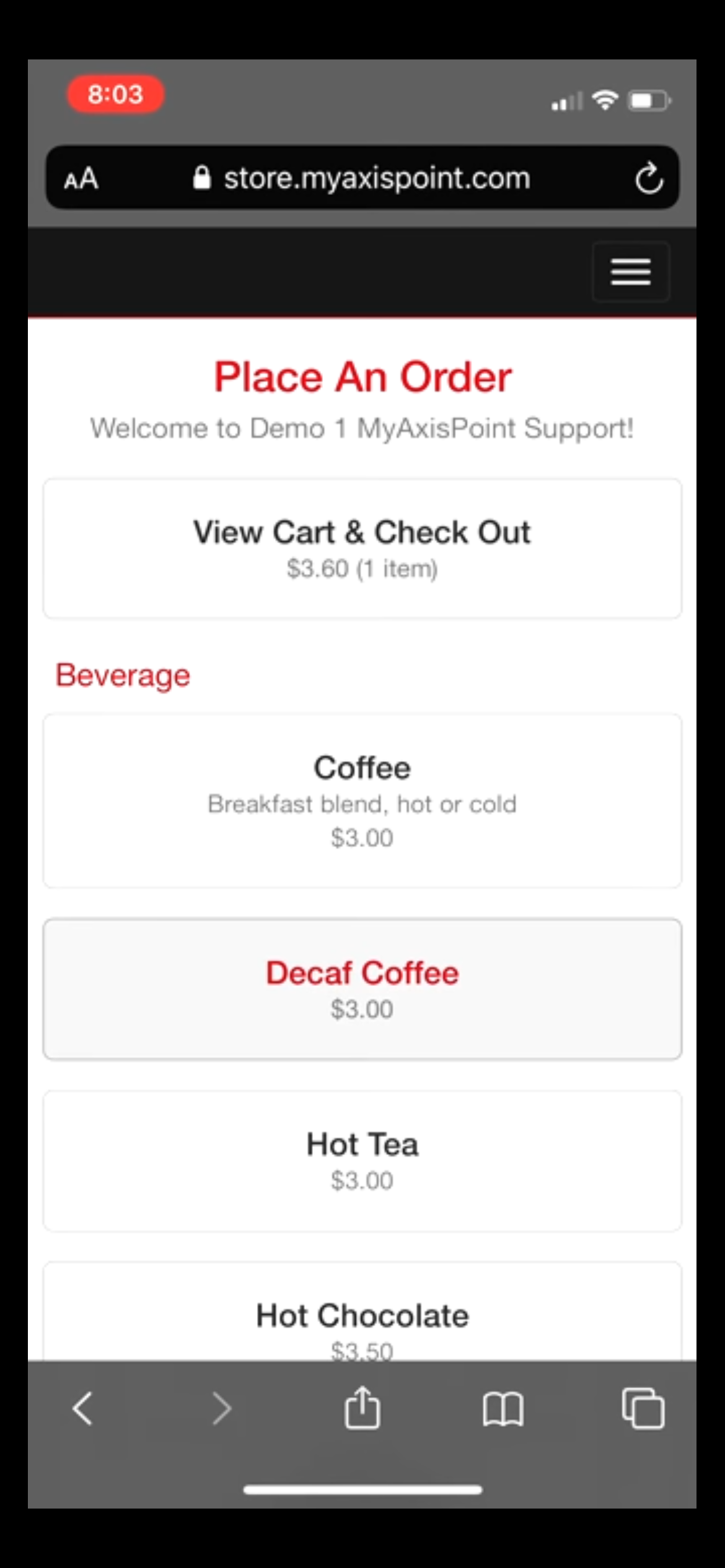
Task: Tap the 8:03 clock in status bar
Action: click(116, 94)
